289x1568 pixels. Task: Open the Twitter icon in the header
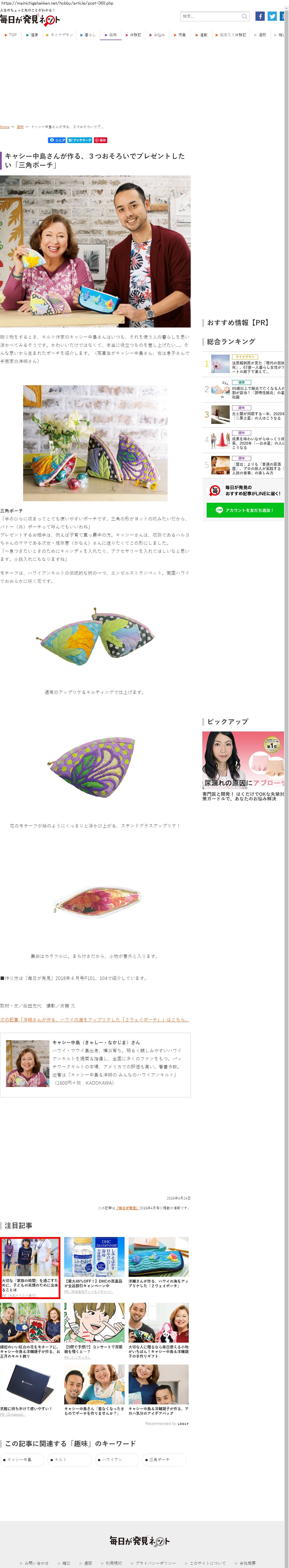(272, 16)
